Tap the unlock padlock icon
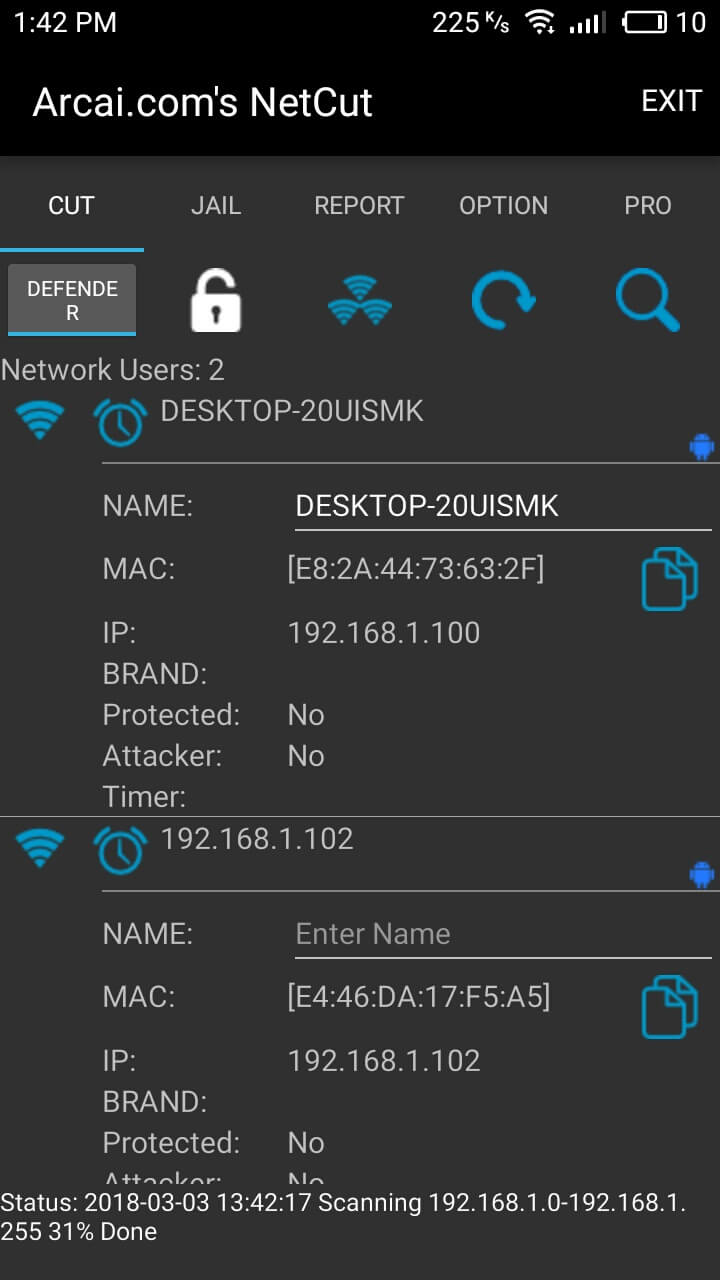720x1280 pixels. pyautogui.click(x=216, y=300)
